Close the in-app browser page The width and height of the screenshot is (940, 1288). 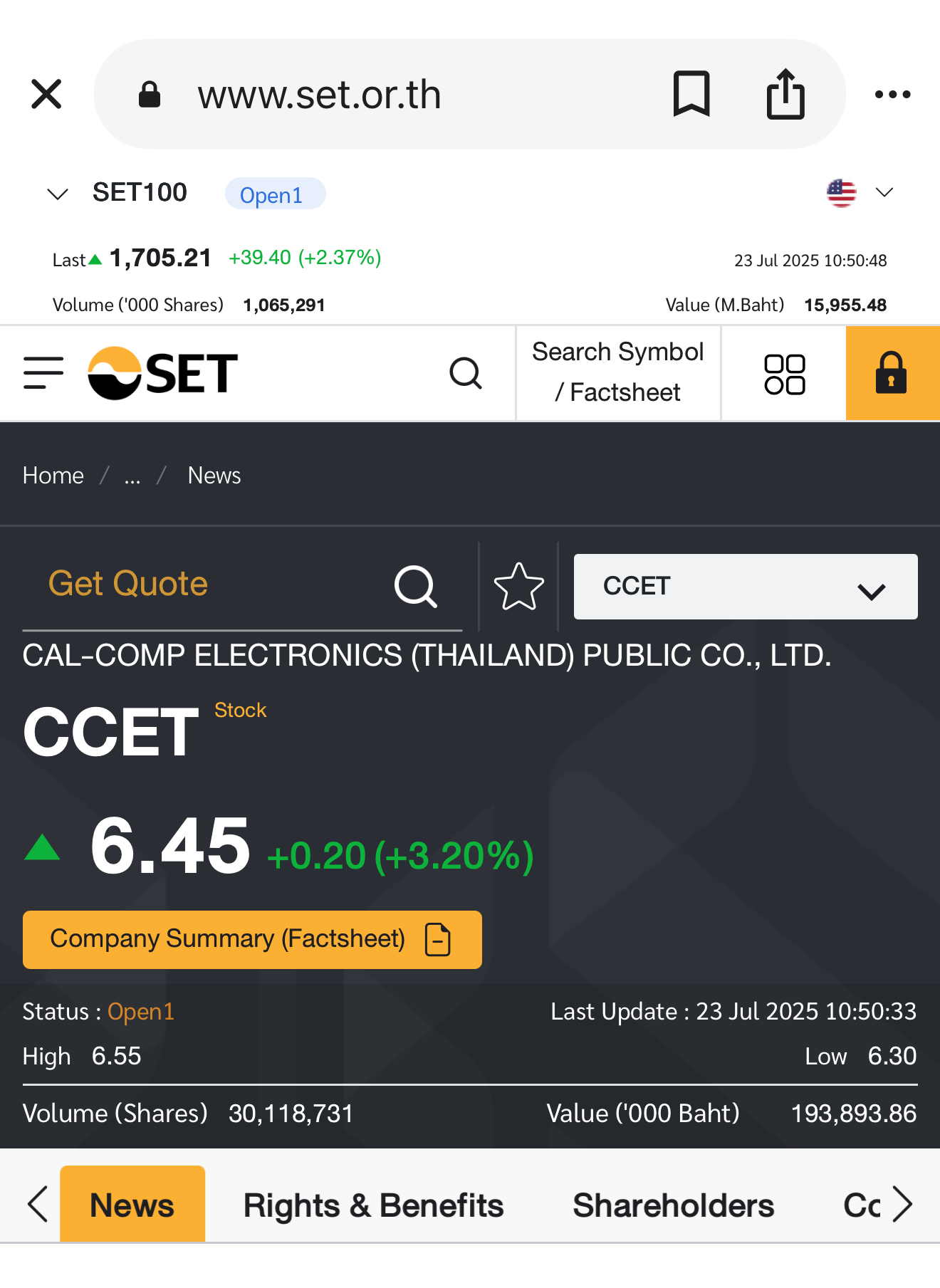tap(47, 94)
